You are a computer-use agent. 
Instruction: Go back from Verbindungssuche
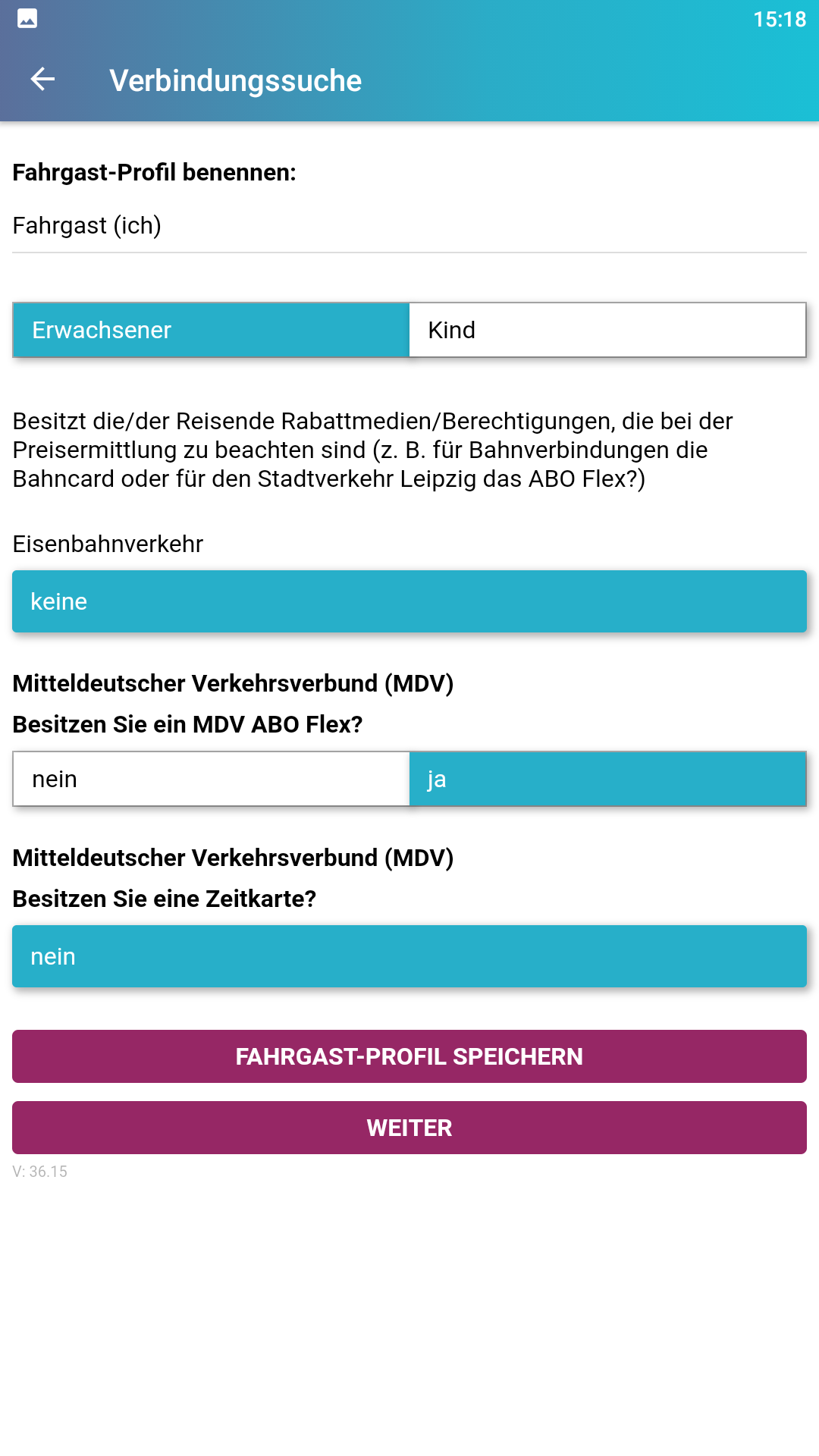[42, 79]
